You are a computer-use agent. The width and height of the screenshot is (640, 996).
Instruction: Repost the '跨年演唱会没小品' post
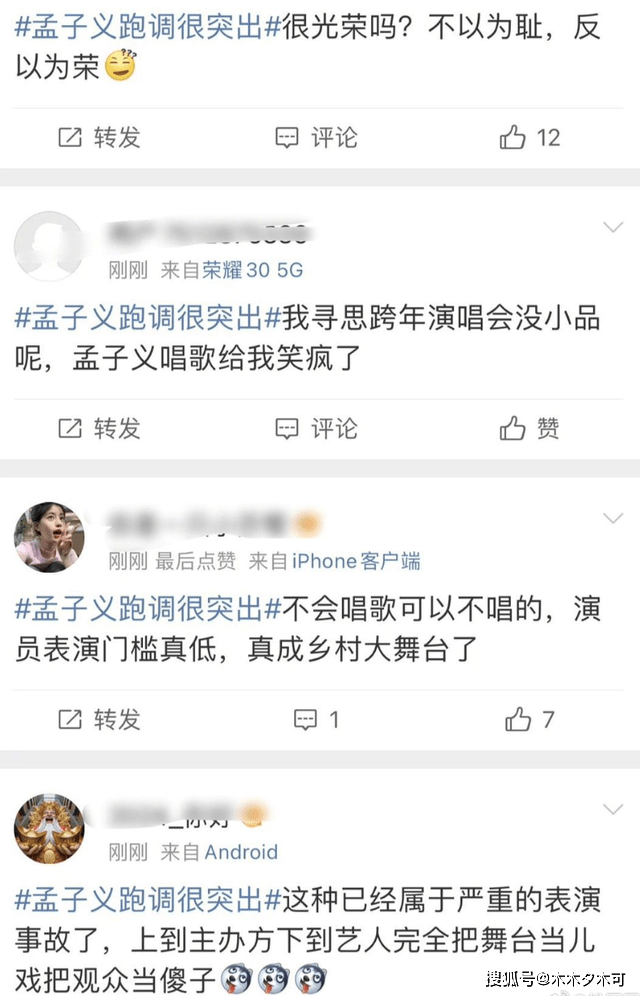tap(99, 428)
